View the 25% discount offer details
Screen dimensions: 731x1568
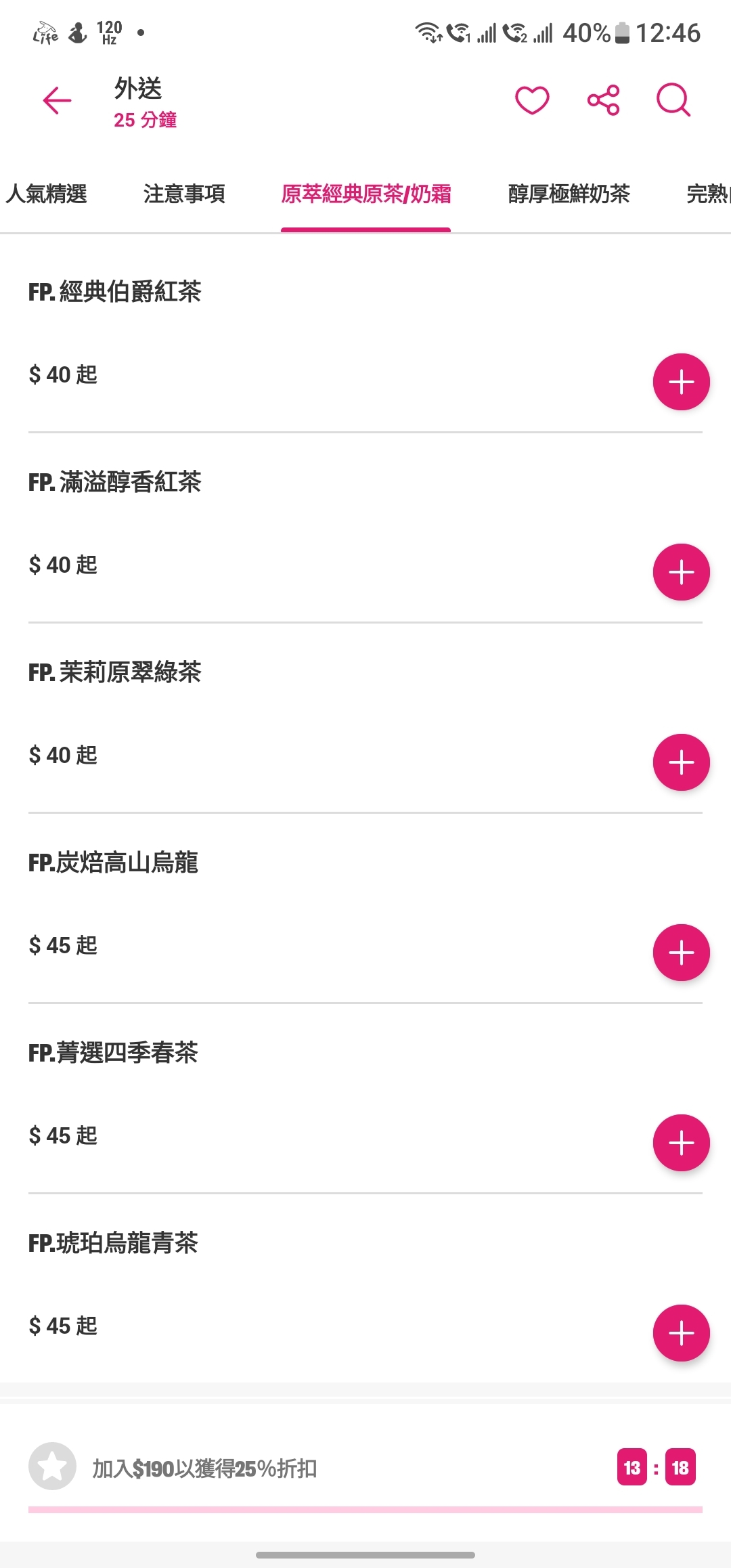[204, 1468]
